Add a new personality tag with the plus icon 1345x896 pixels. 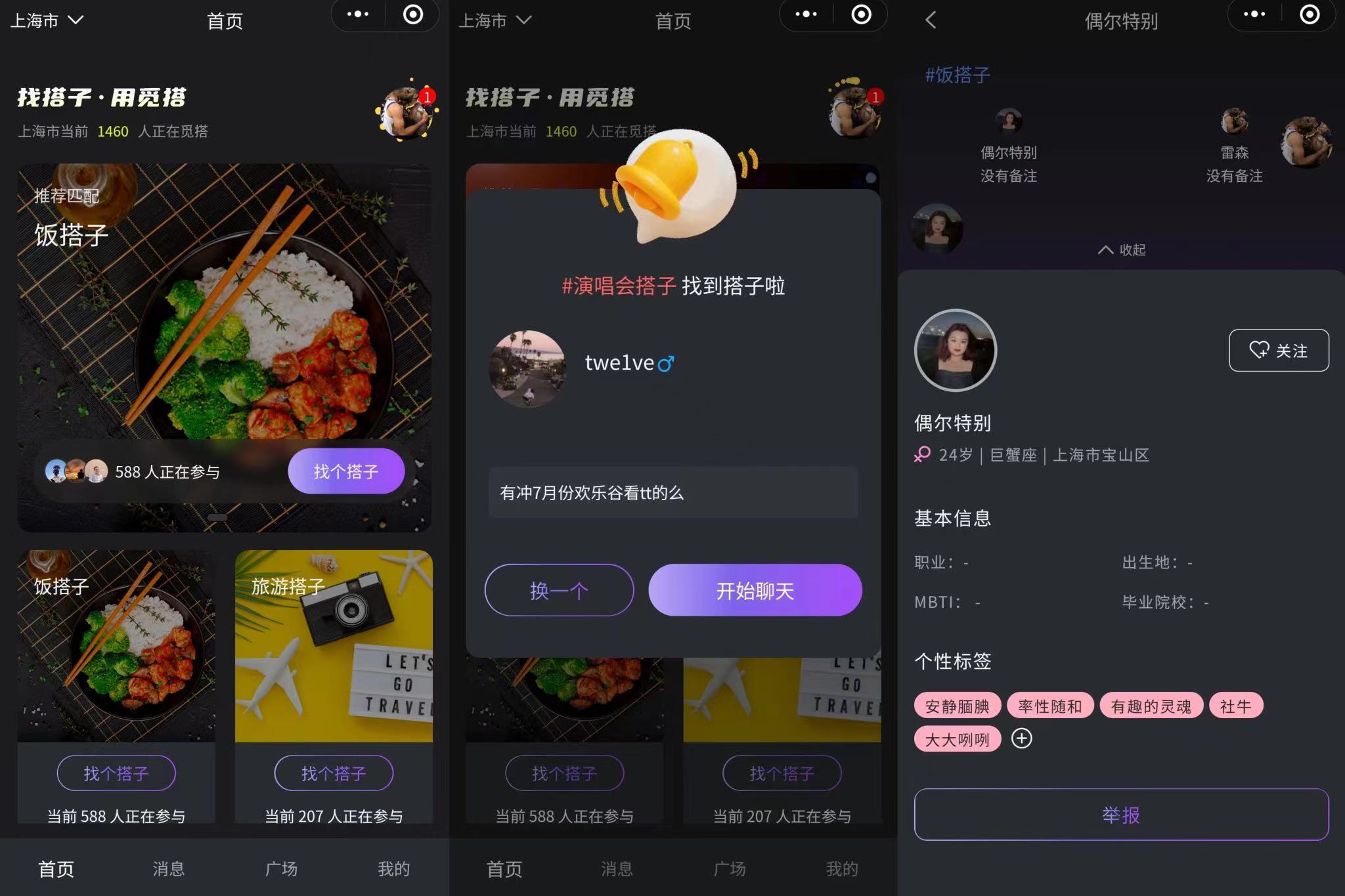coord(1021,738)
